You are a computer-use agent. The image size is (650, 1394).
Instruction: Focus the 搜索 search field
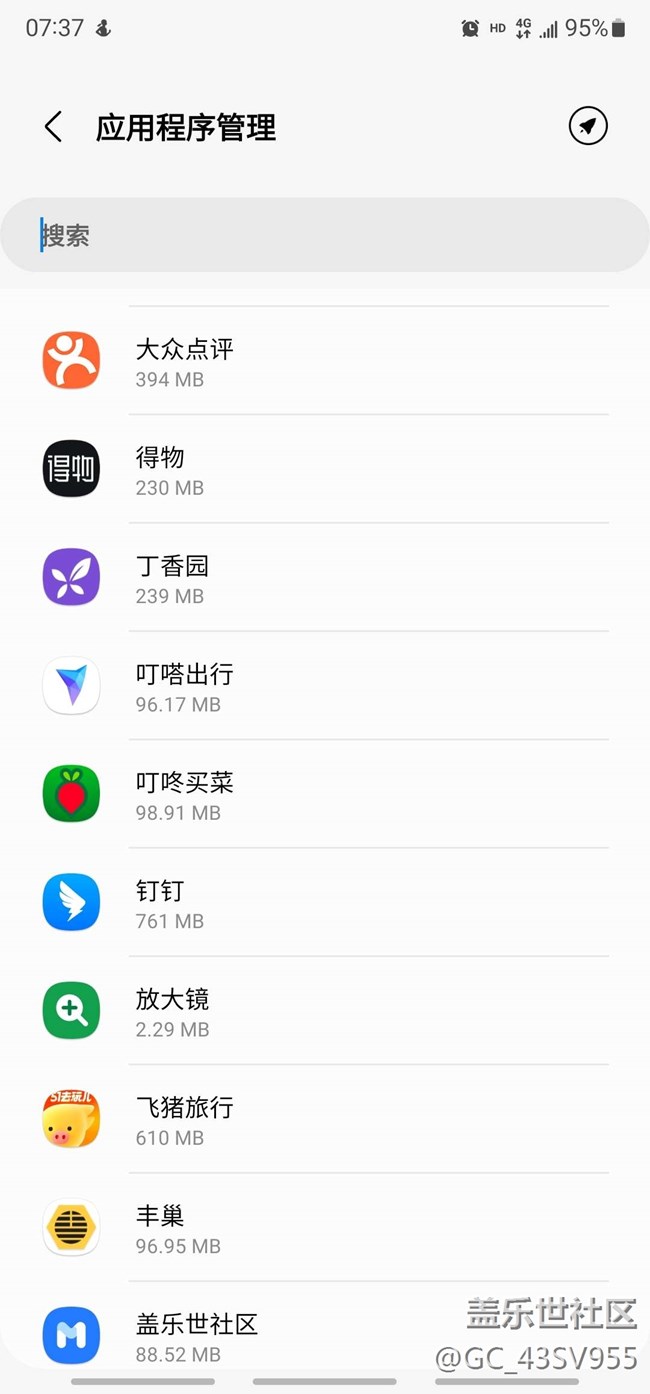point(325,235)
